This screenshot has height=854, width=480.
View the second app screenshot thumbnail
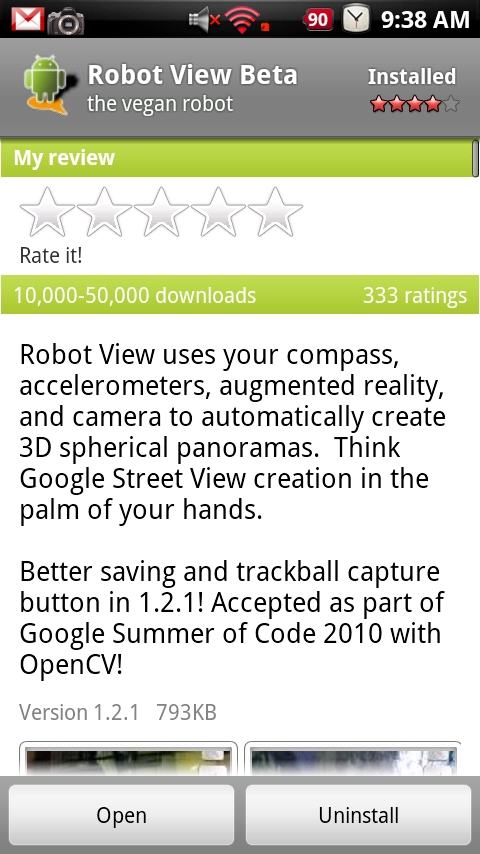click(353, 759)
